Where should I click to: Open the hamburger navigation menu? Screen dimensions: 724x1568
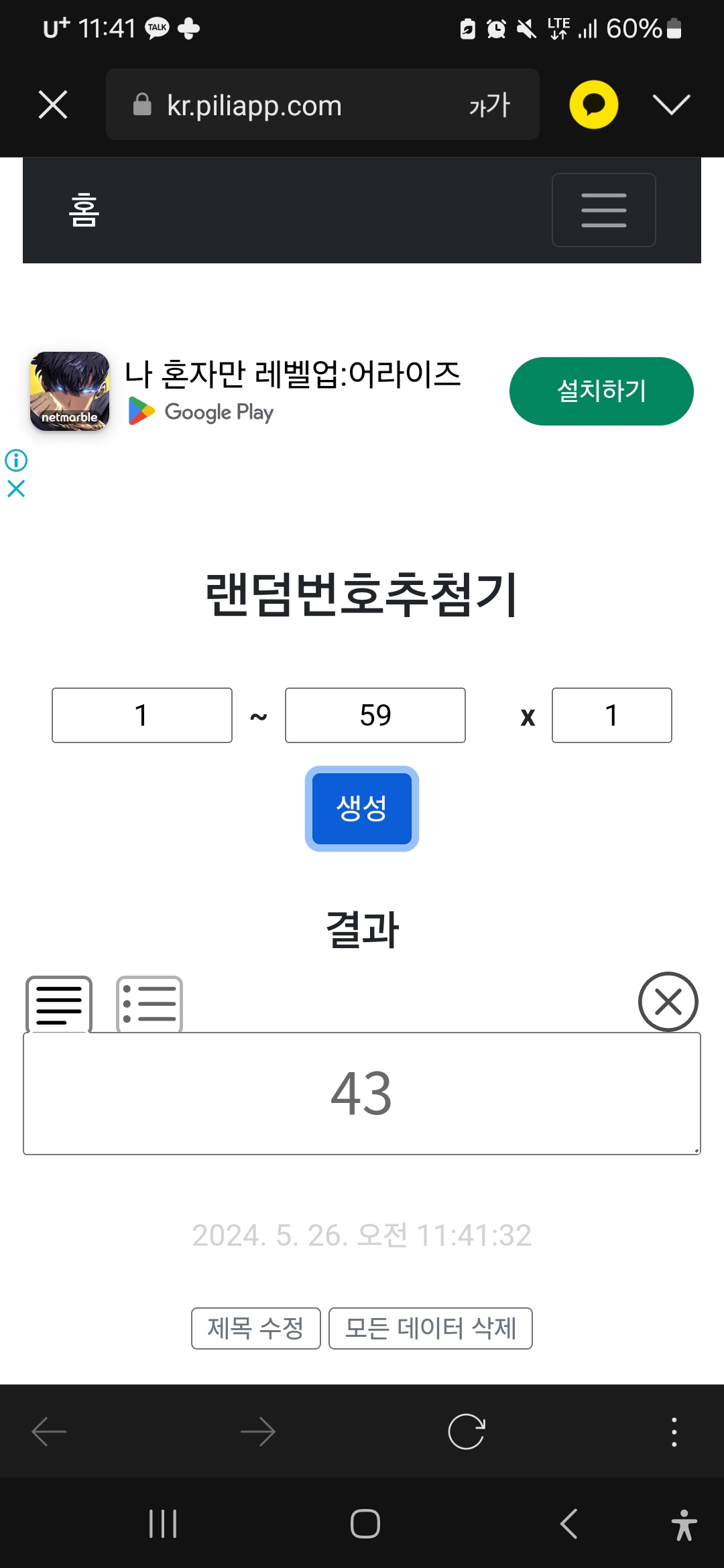pyautogui.click(x=604, y=210)
